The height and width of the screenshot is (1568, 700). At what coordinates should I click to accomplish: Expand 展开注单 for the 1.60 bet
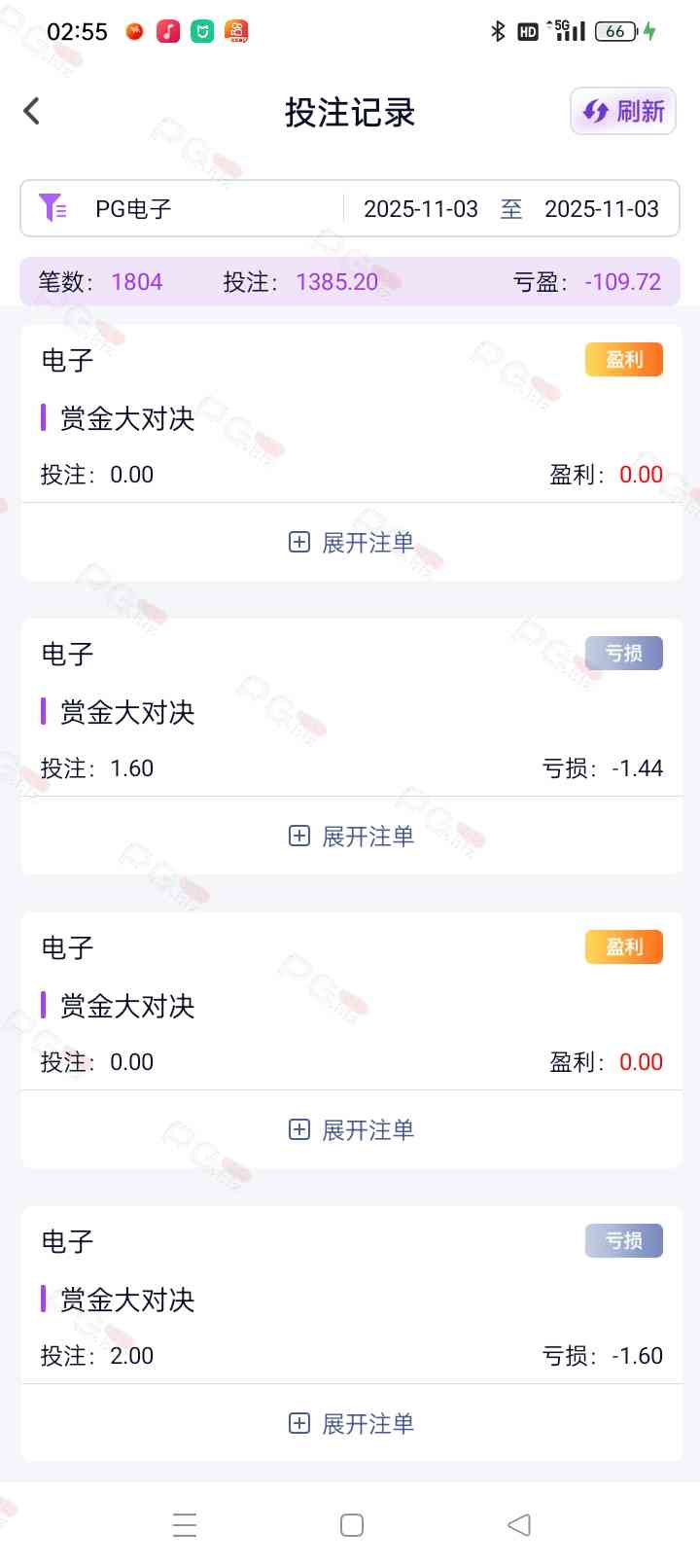click(351, 837)
